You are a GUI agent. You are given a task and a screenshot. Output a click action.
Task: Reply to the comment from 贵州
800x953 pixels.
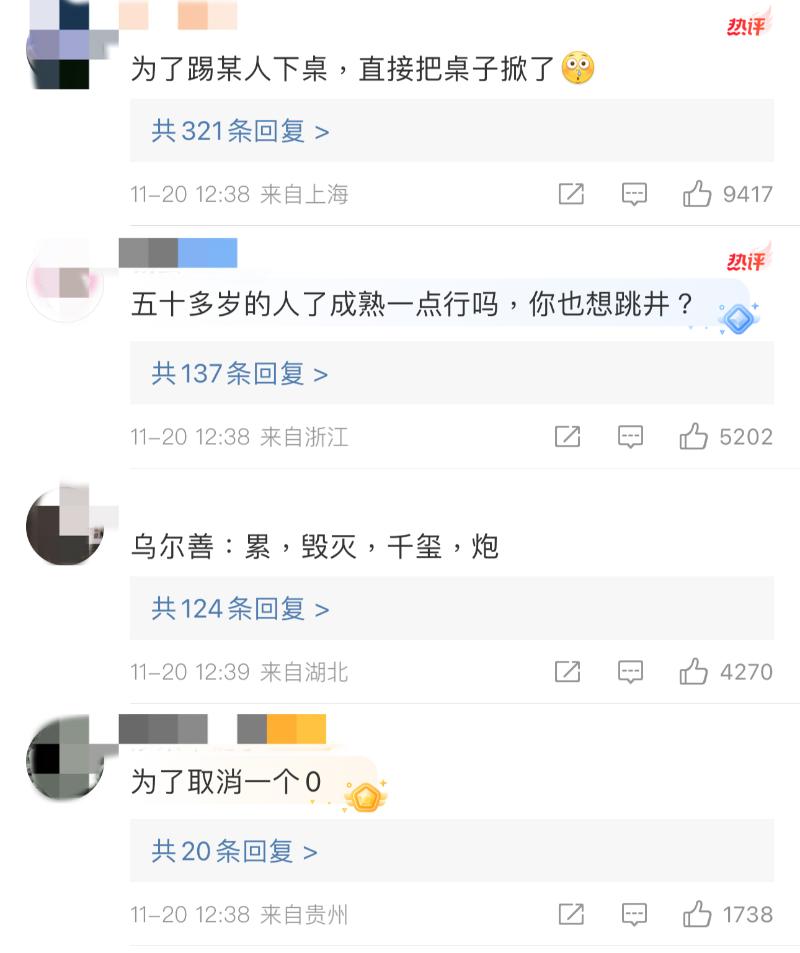click(x=634, y=914)
